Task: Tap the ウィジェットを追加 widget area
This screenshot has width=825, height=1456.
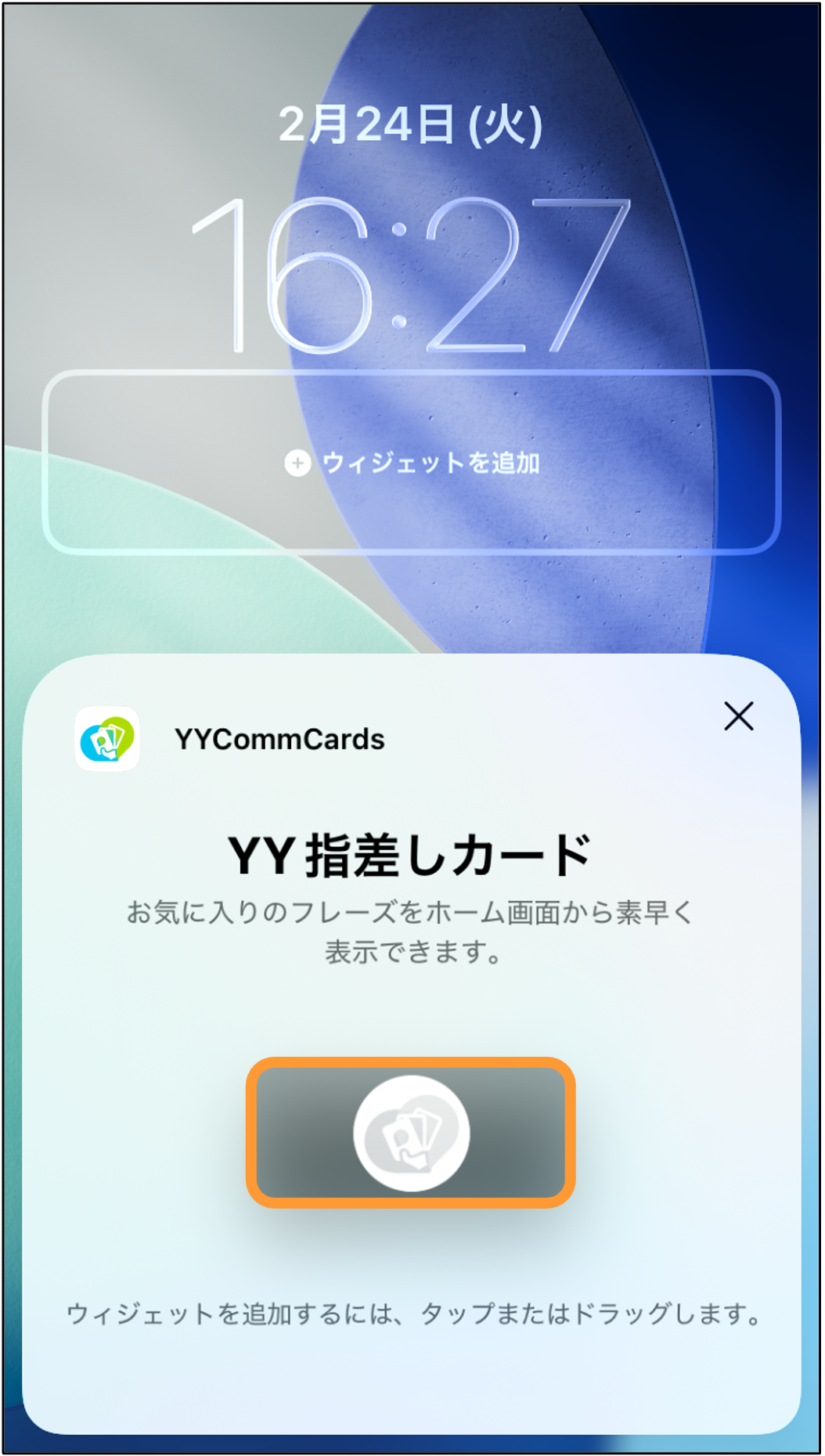Action: tap(411, 463)
